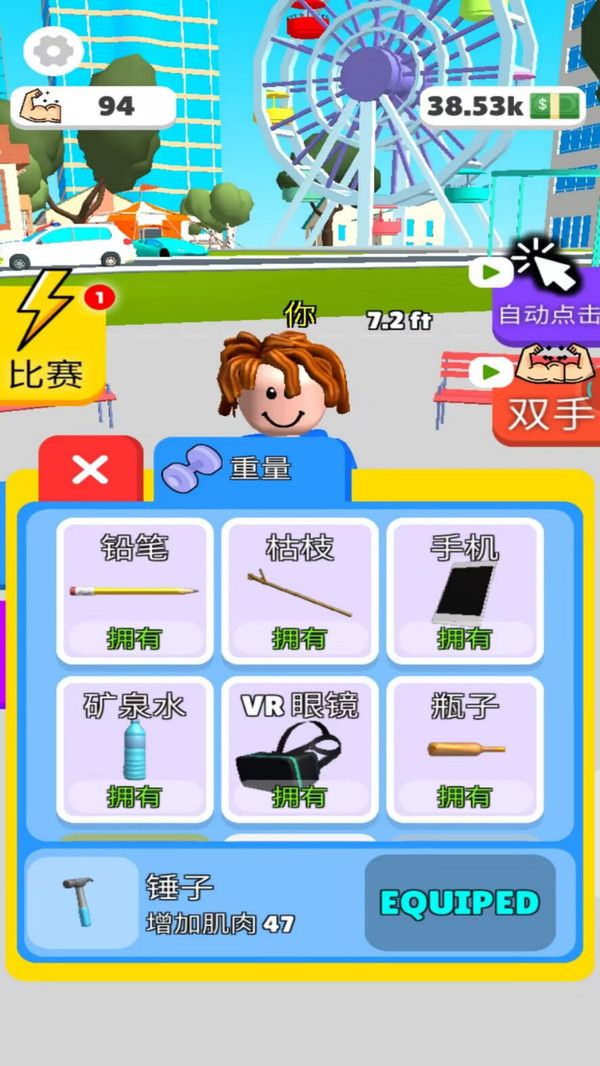This screenshot has width=600, height=1066.
Task: Enable 自动点击 auto-click
Action: click(x=548, y=300)
